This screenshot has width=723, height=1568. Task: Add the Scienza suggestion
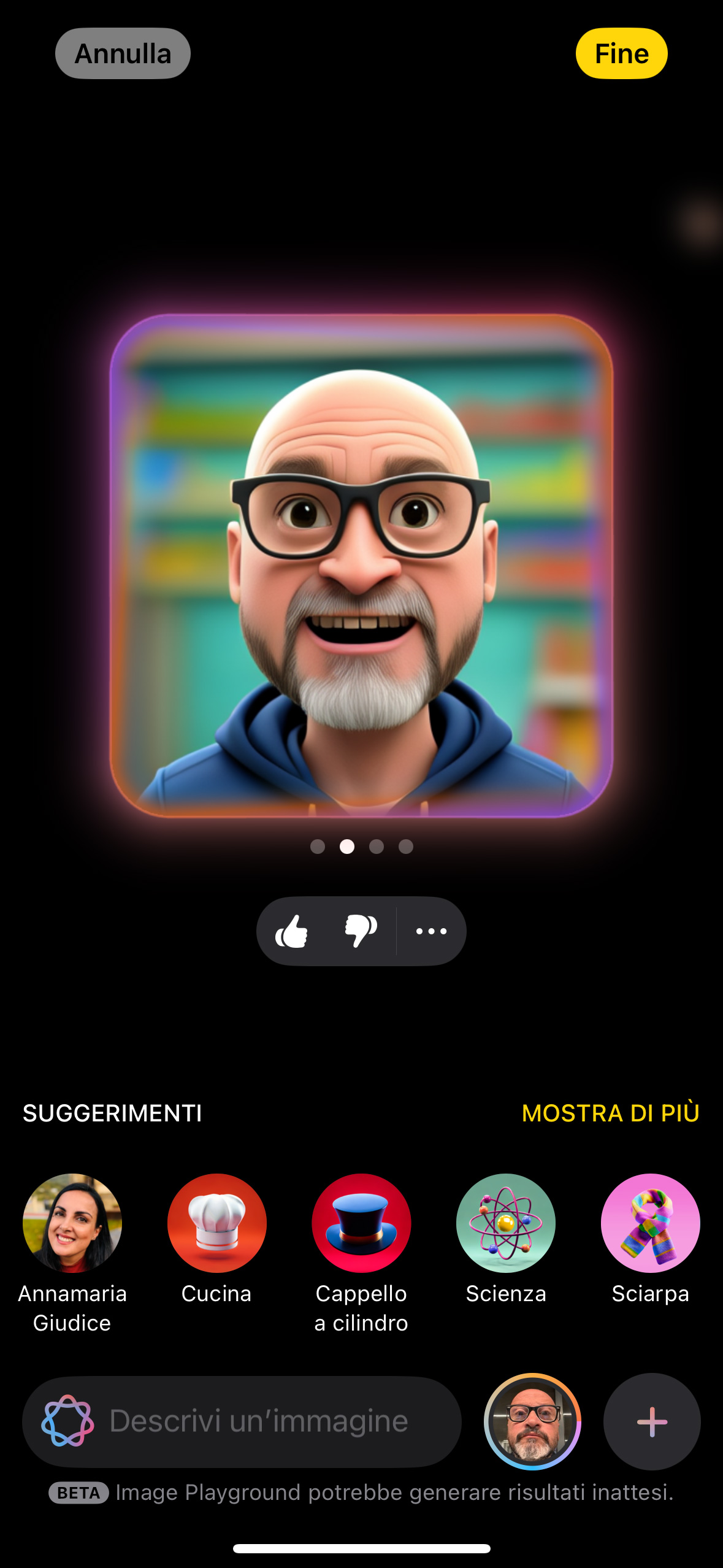(x=506, y=1223)
